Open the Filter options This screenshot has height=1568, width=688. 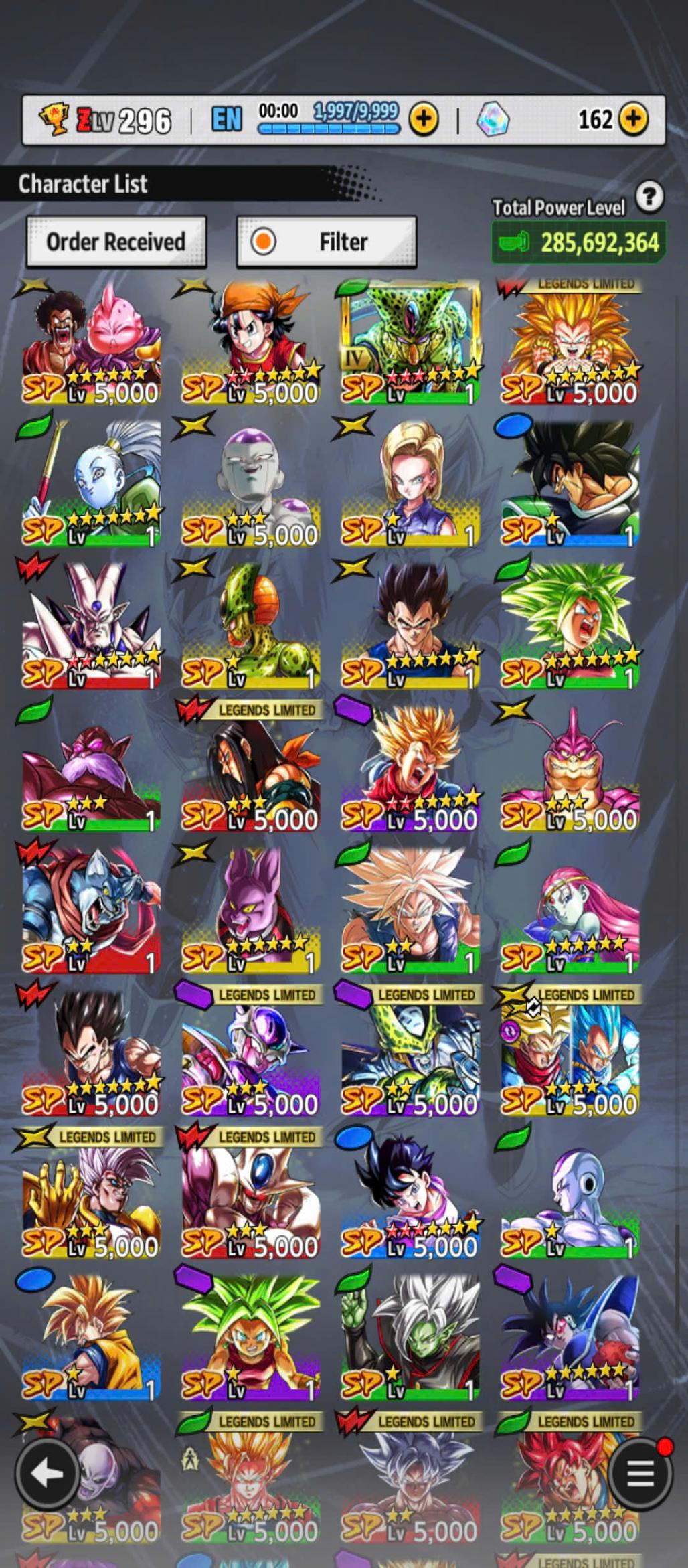tap(327, 242)
